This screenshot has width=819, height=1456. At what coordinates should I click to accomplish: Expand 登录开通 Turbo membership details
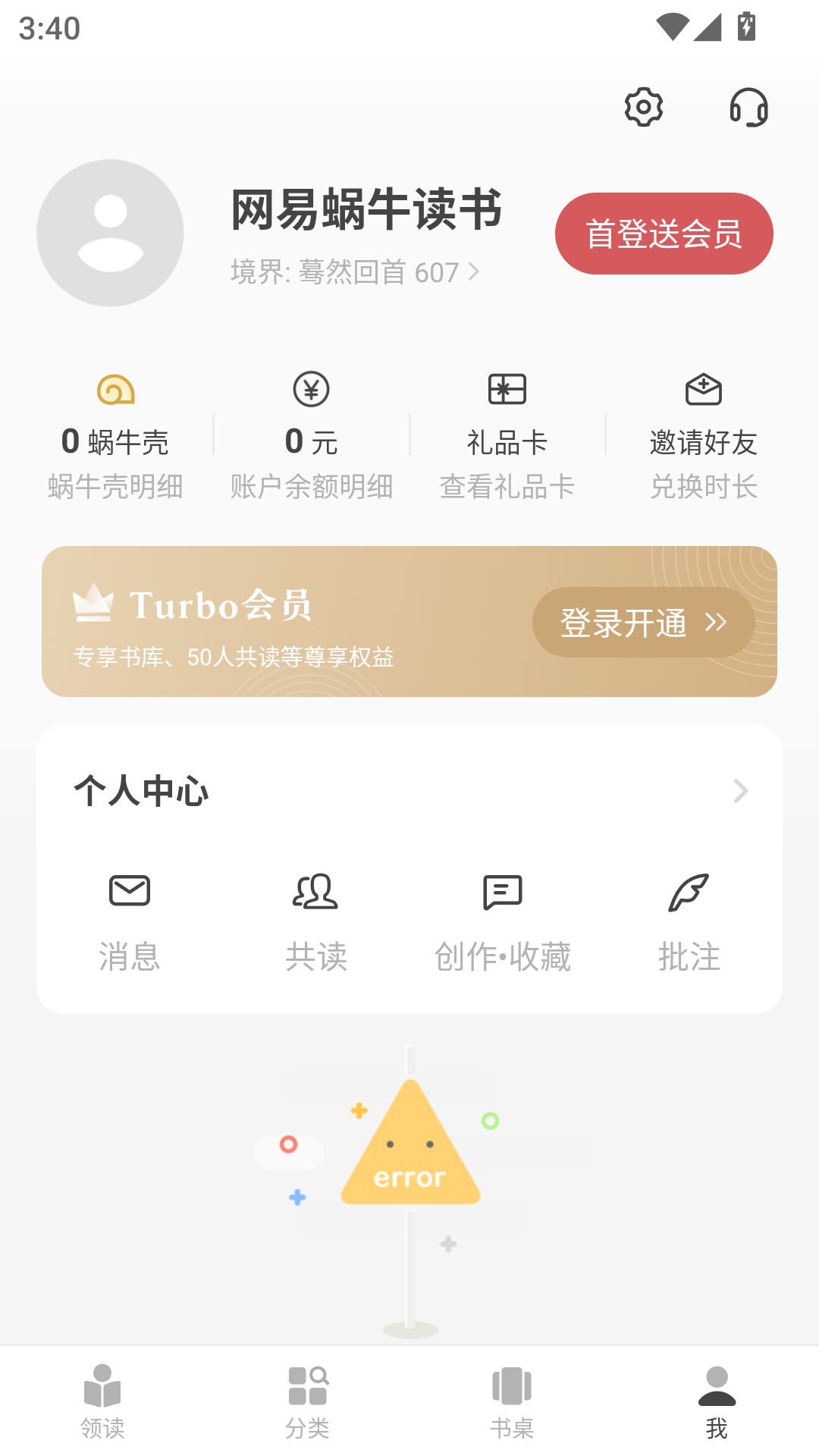[643, 622]
